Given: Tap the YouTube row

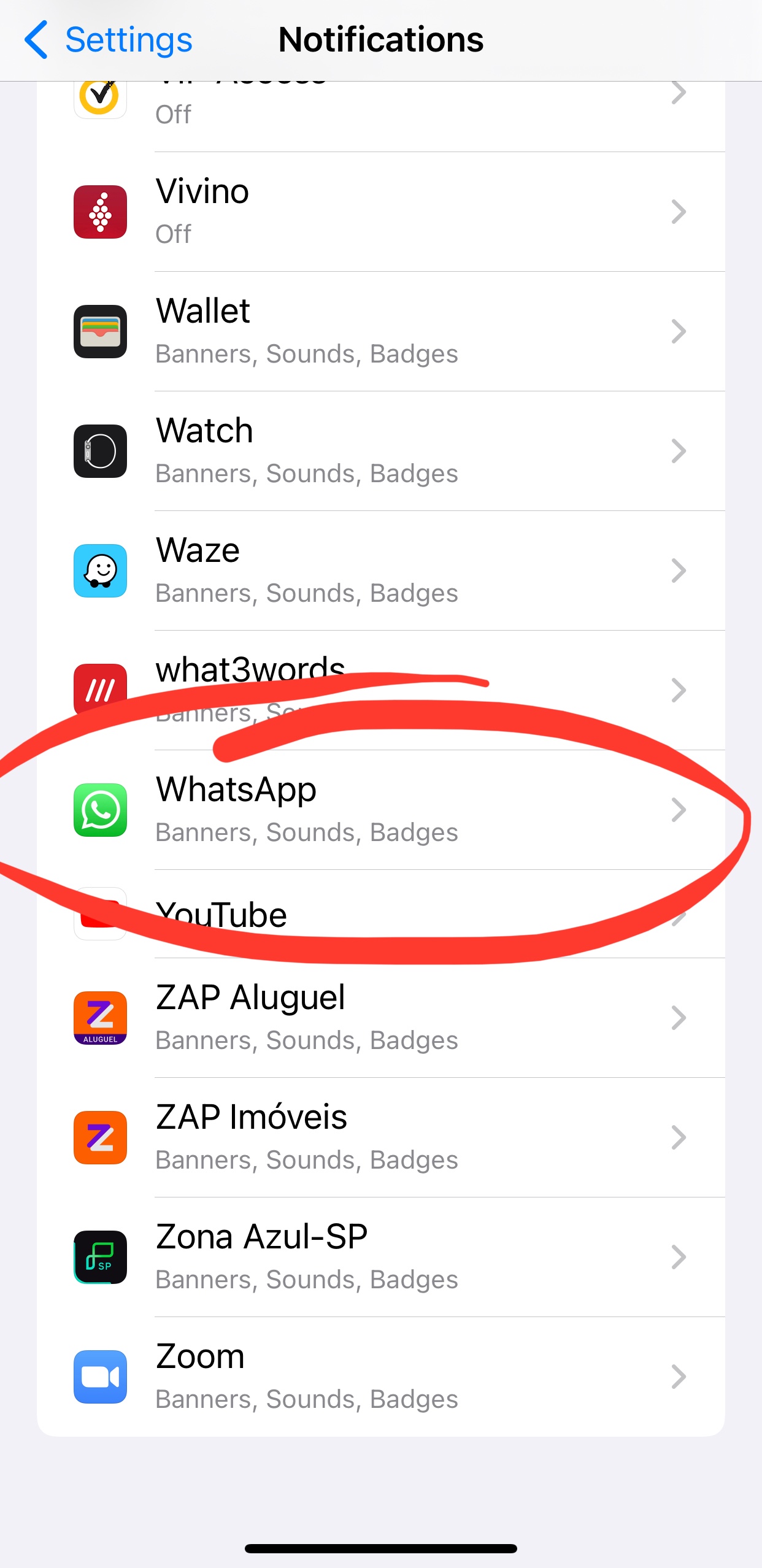Looking at the screenshot, I should coord(380,914).
